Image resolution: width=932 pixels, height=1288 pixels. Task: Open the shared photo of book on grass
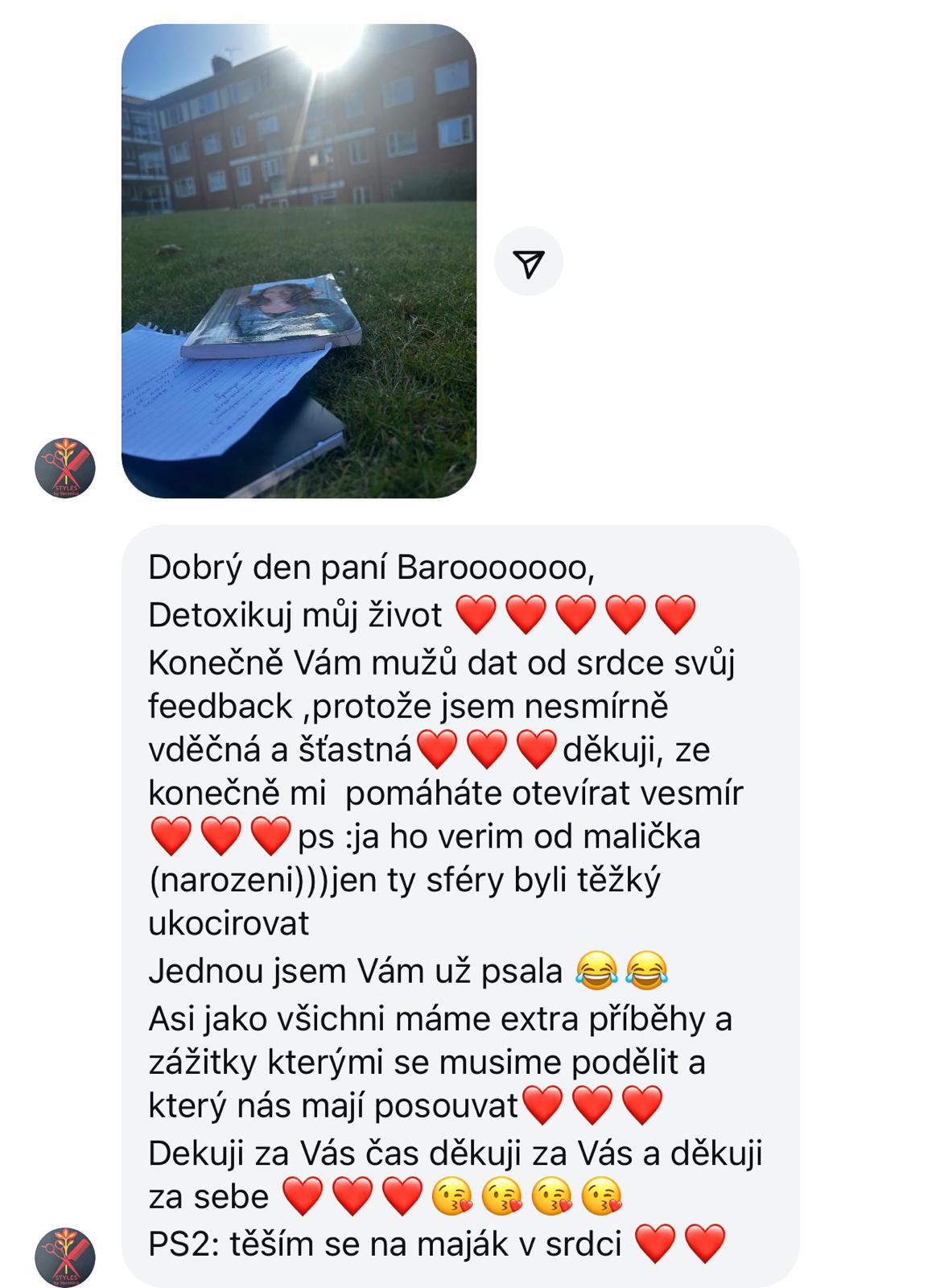(x=299, y=262)
